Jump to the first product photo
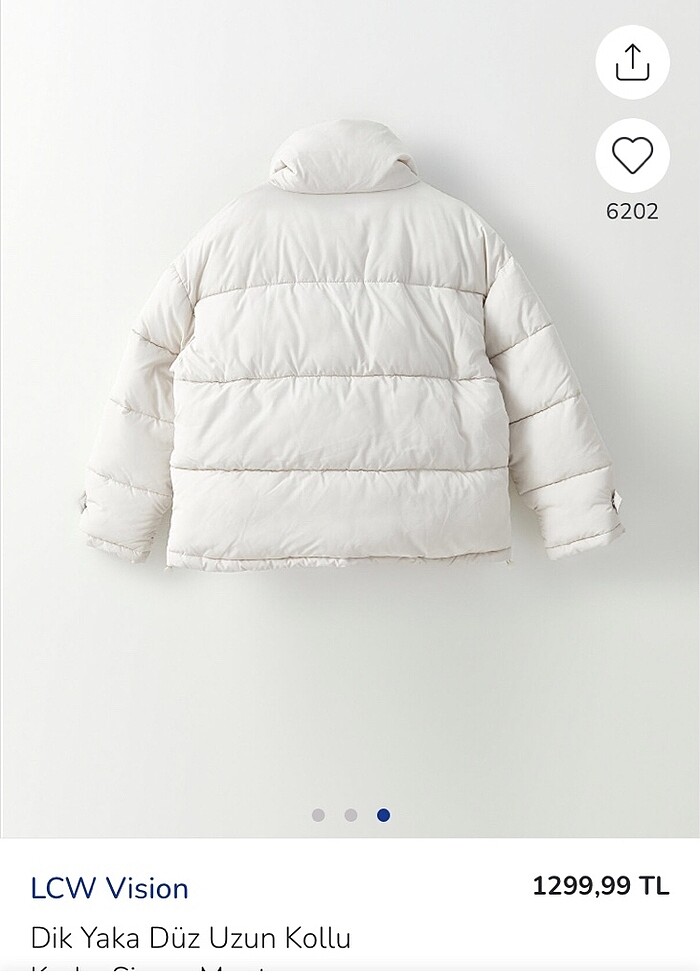Screen dimensions: 700x980 (318, 815)
